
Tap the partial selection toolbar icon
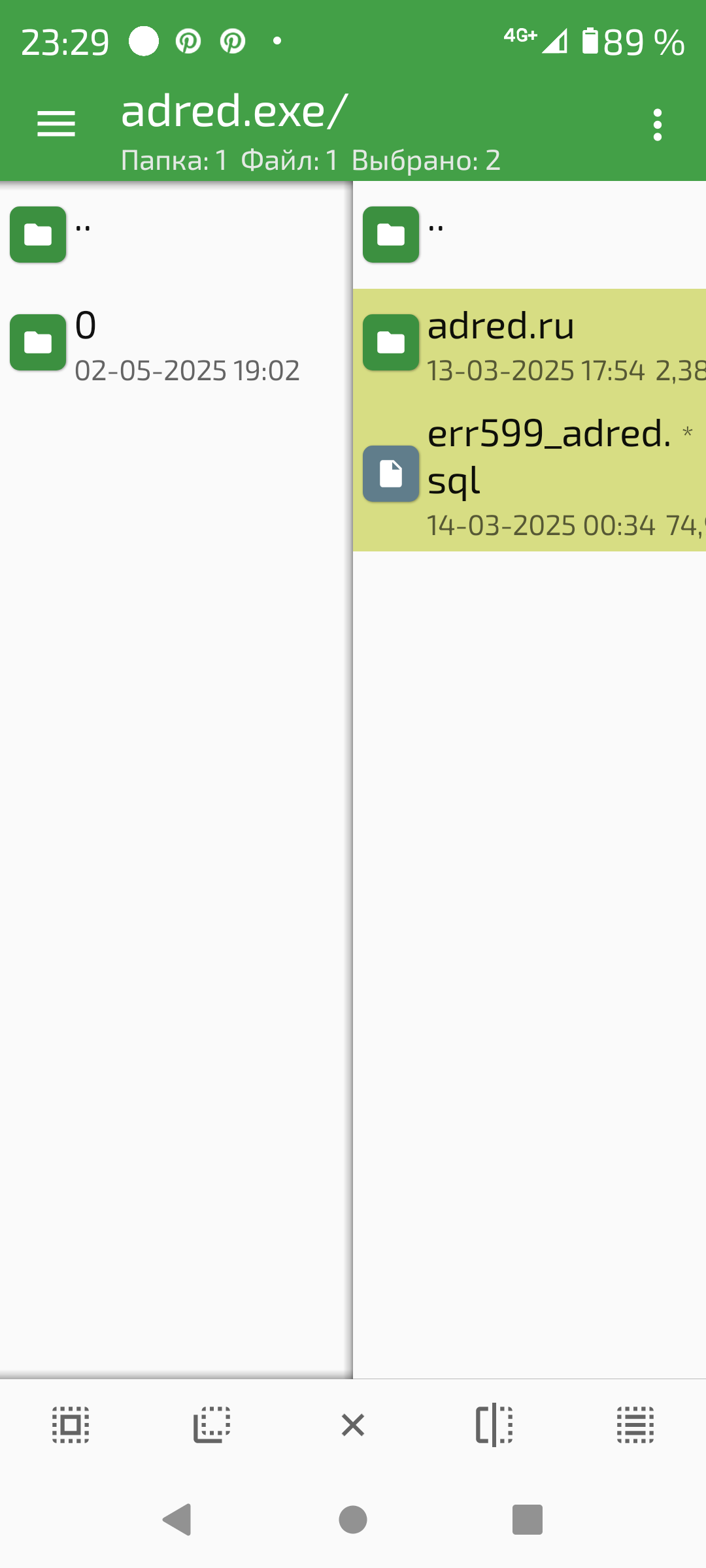coord(212,1425)
